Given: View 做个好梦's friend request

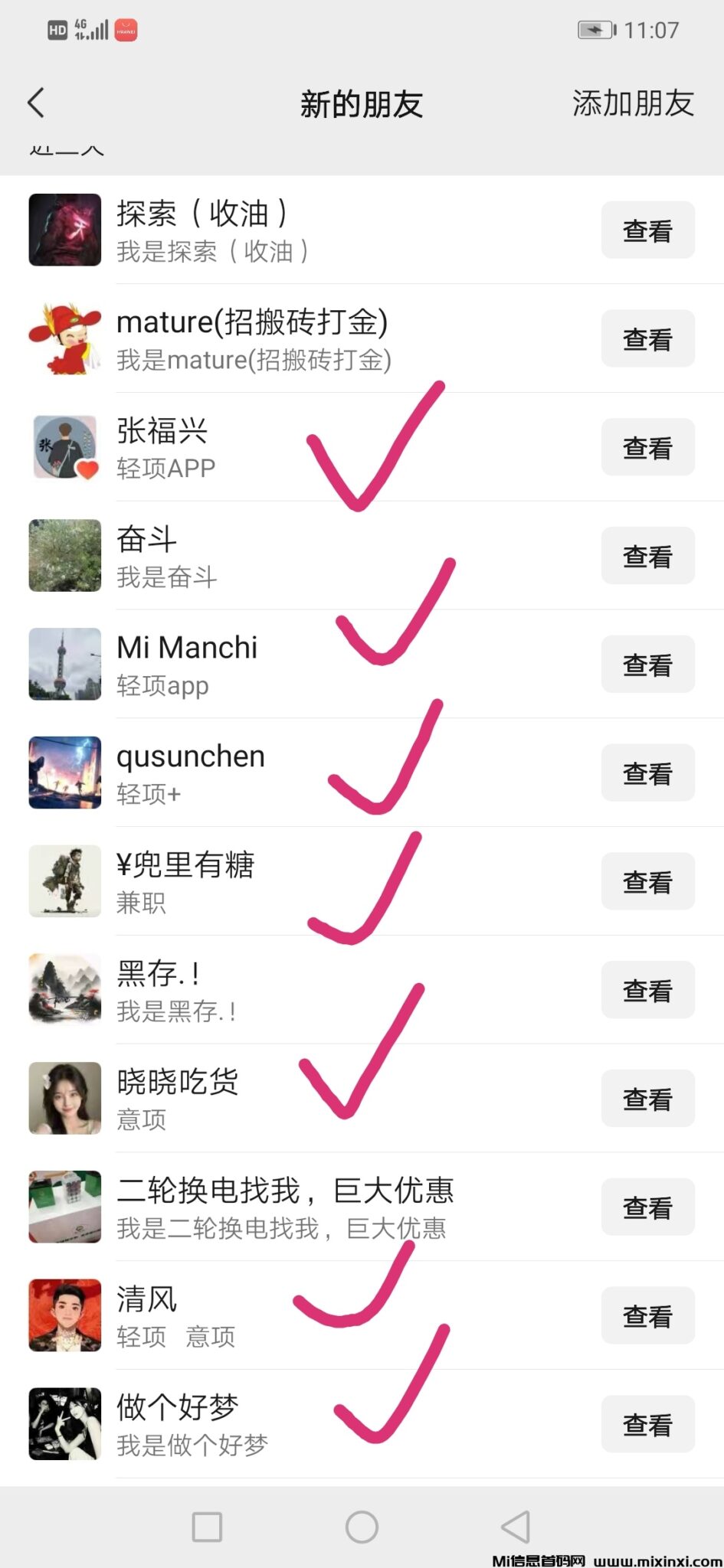Looking at the screenshot, I should point(647,1425).
